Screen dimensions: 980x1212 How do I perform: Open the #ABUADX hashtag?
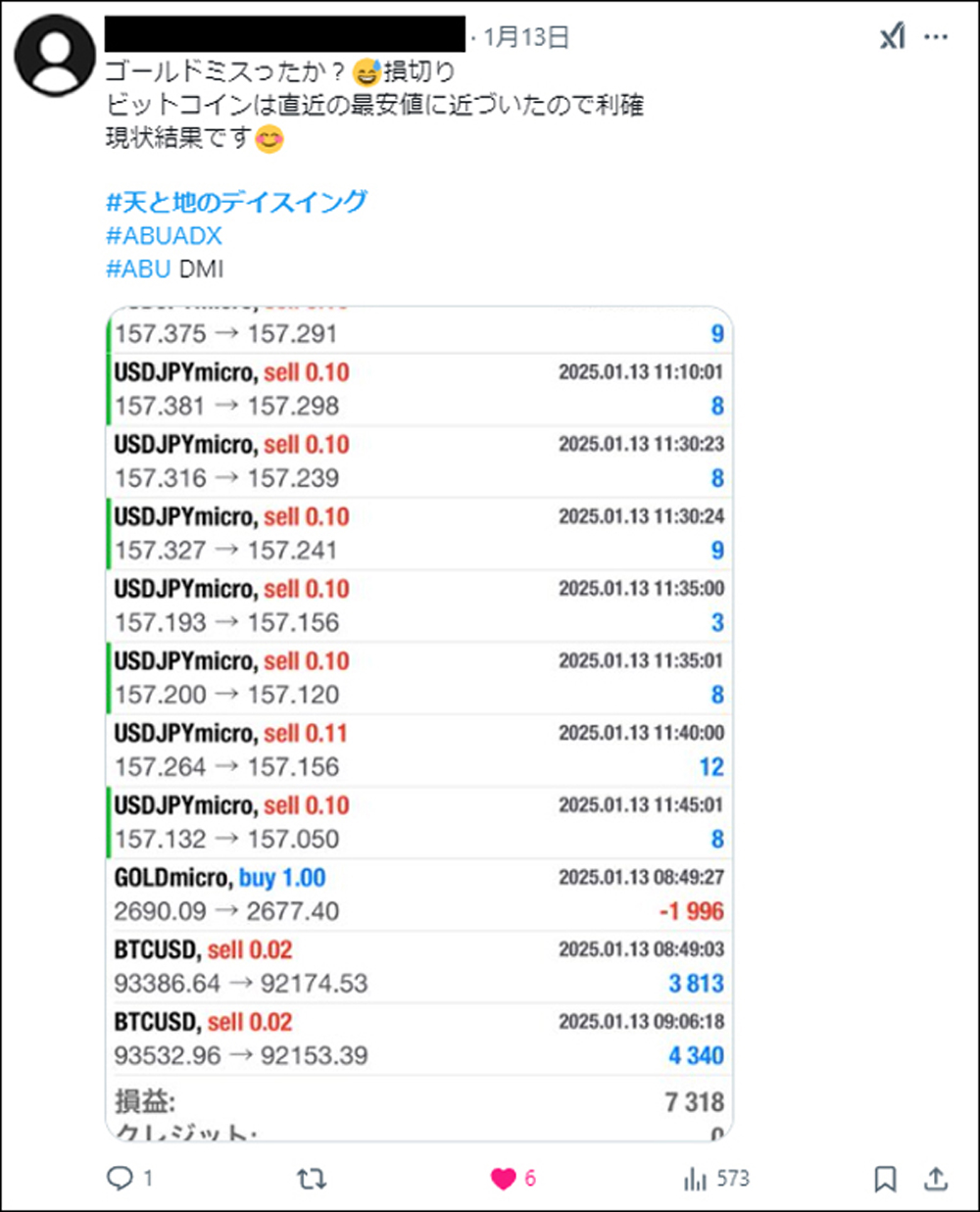(x=164, y=236)
